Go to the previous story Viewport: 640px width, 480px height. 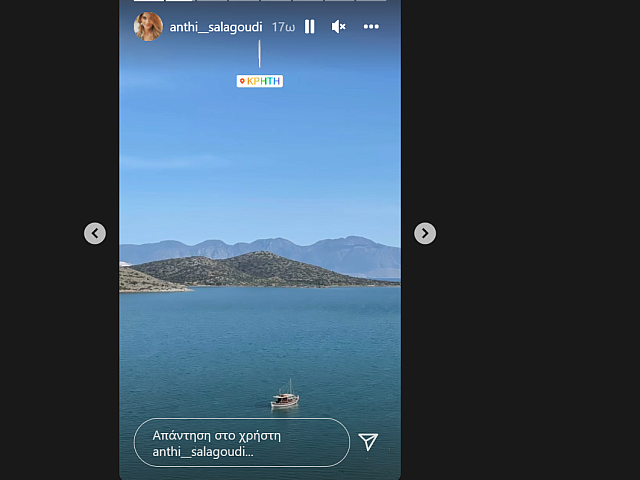(95, 233)
